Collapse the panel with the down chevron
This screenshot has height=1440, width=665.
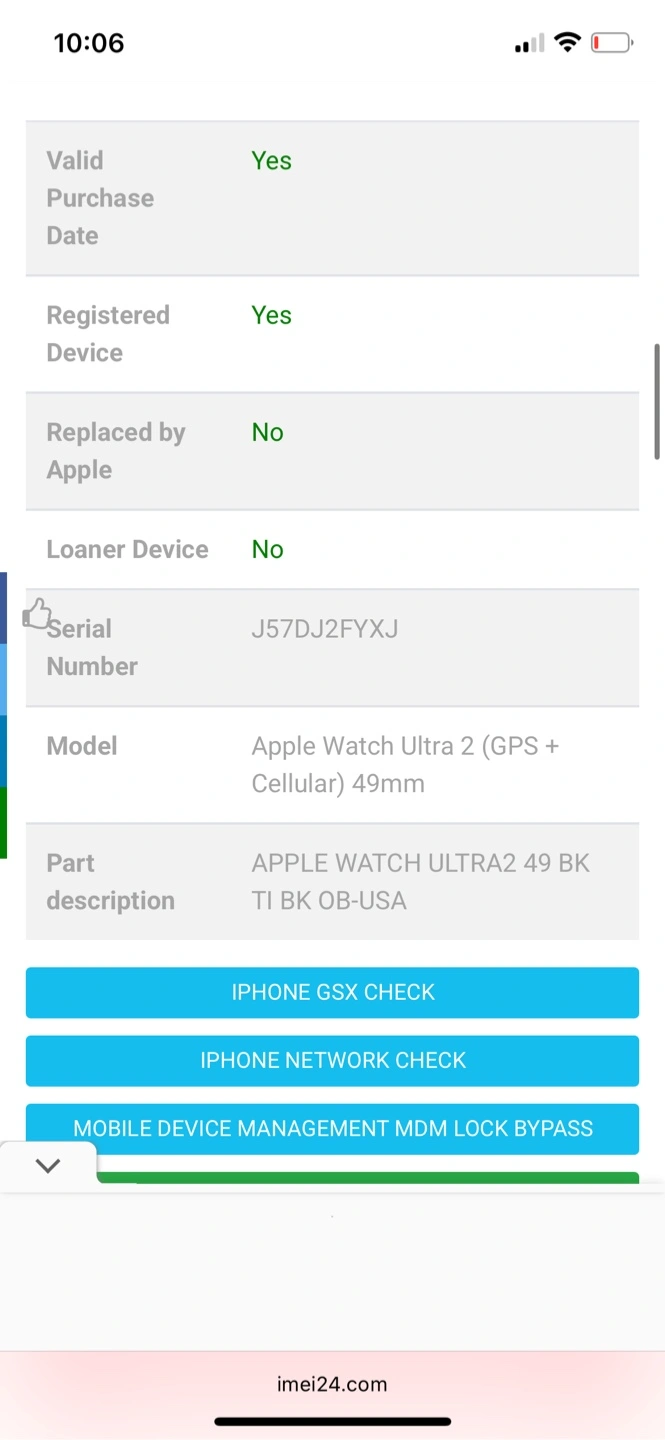48,1166
